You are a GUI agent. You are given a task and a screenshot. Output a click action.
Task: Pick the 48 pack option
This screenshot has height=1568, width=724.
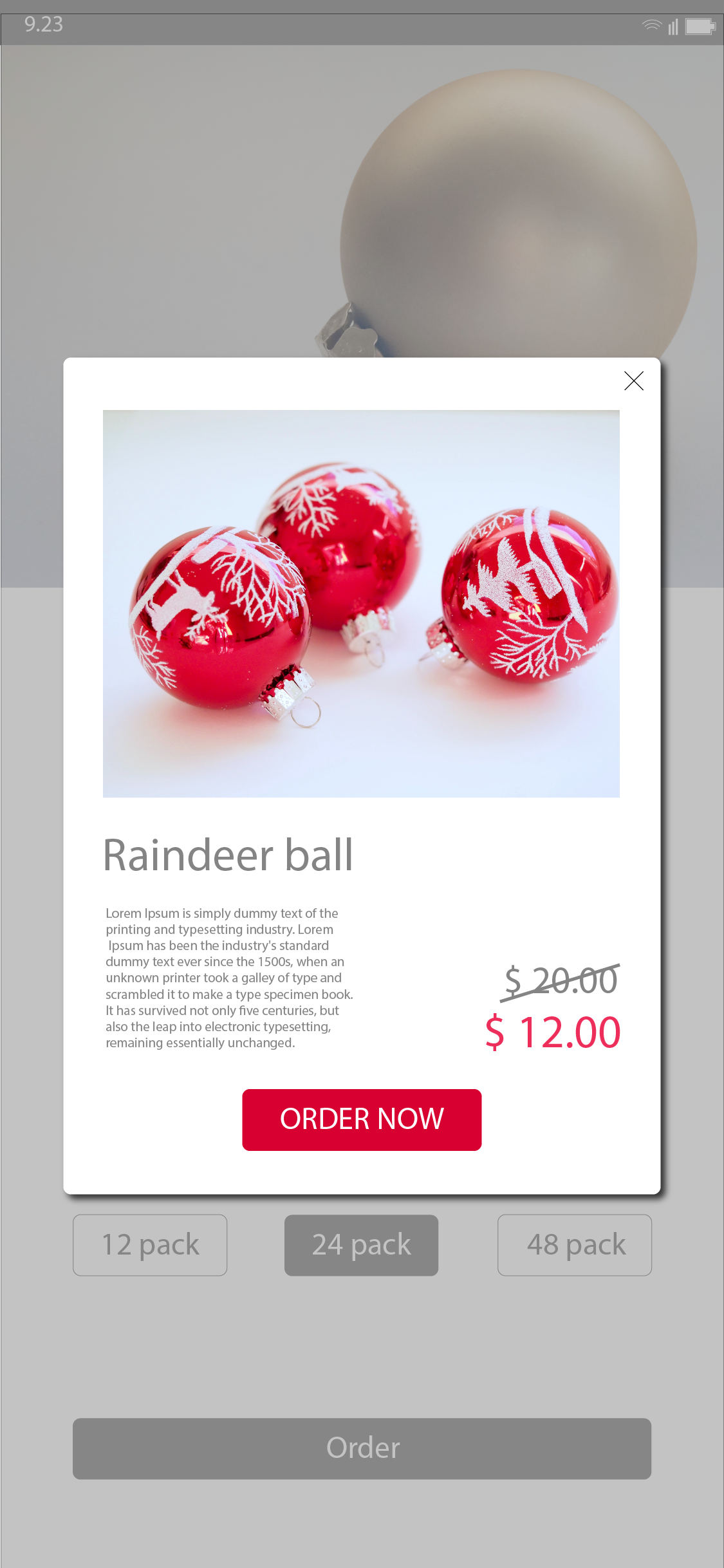(x=575, y=1245)
